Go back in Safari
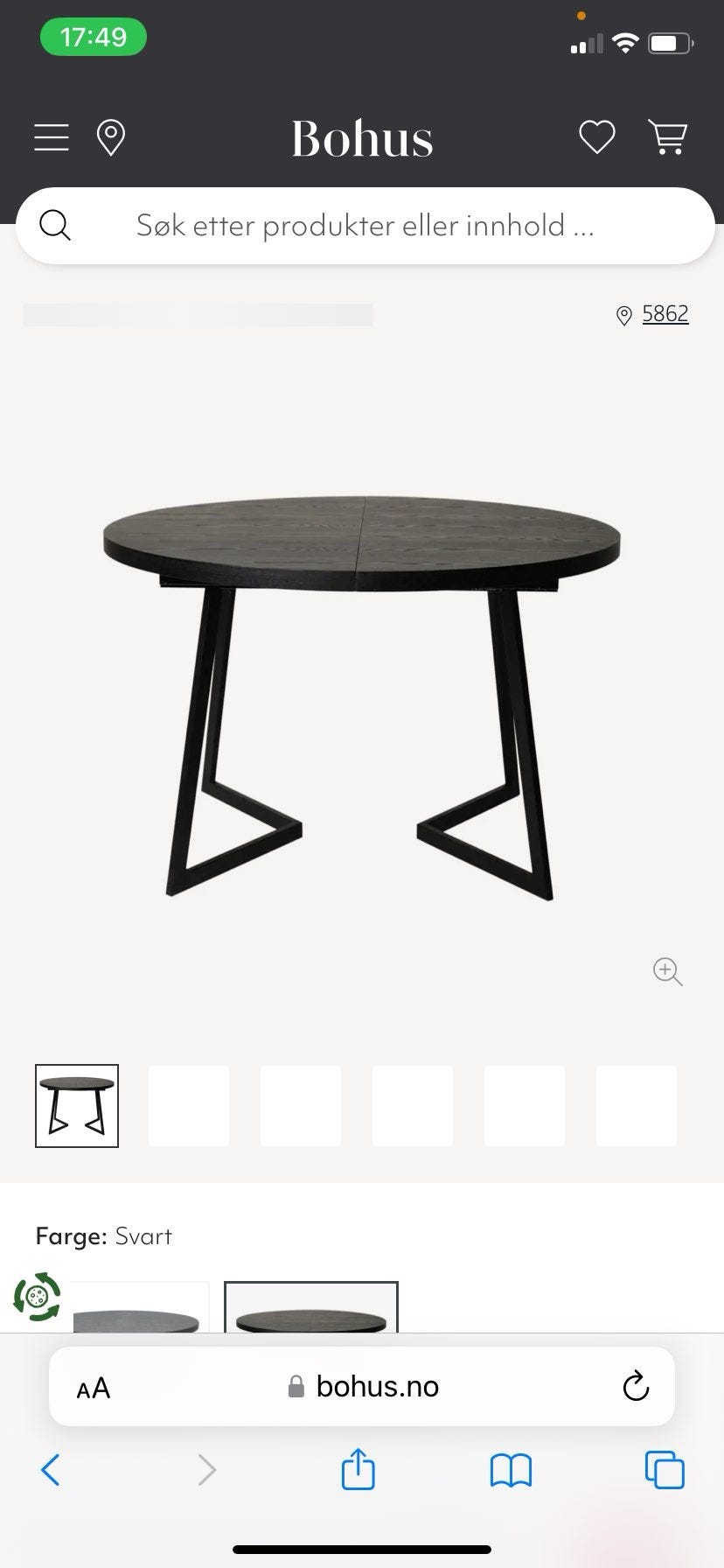Image resolution: width=724 pixels, height=1568 pixels. tap(51, 1470)
